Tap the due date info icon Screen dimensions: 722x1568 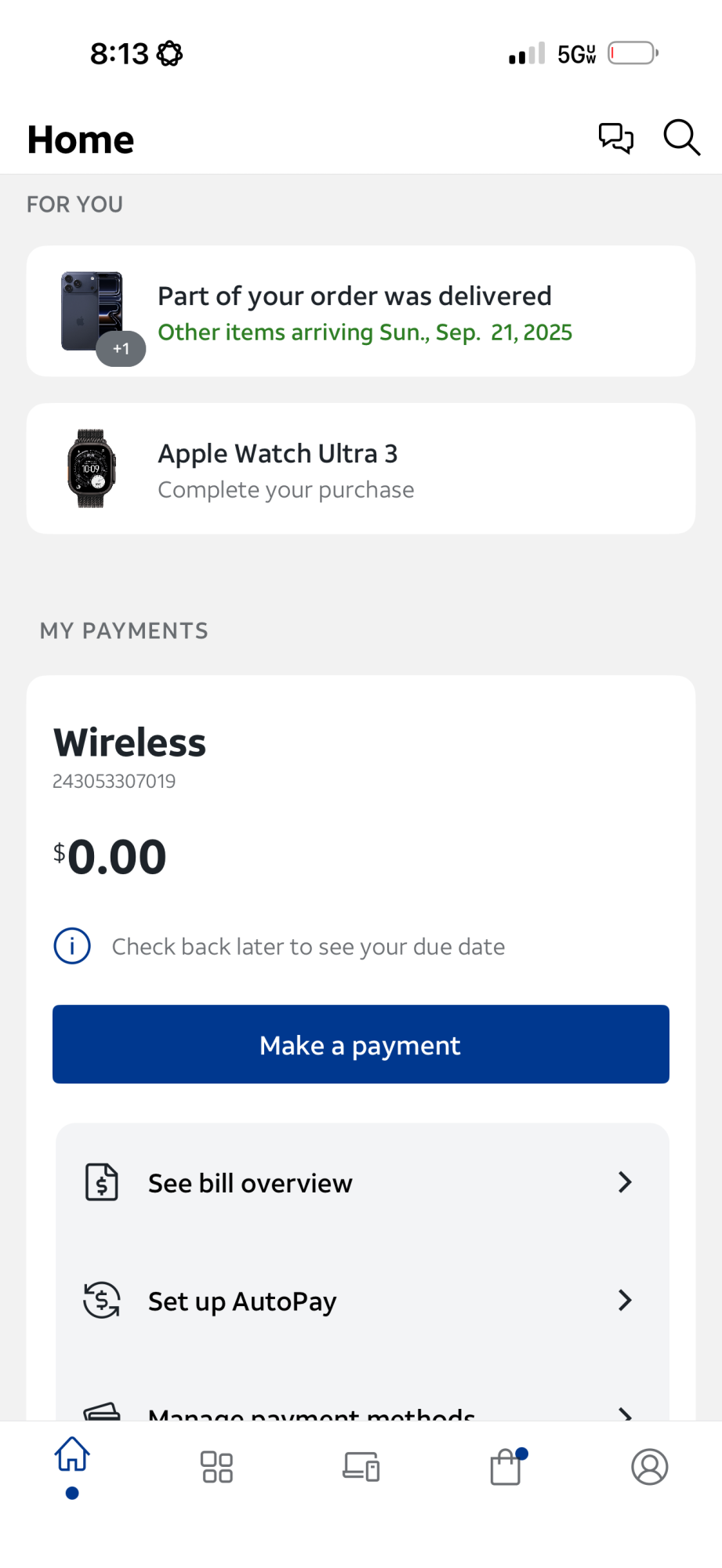click(72, 946)
